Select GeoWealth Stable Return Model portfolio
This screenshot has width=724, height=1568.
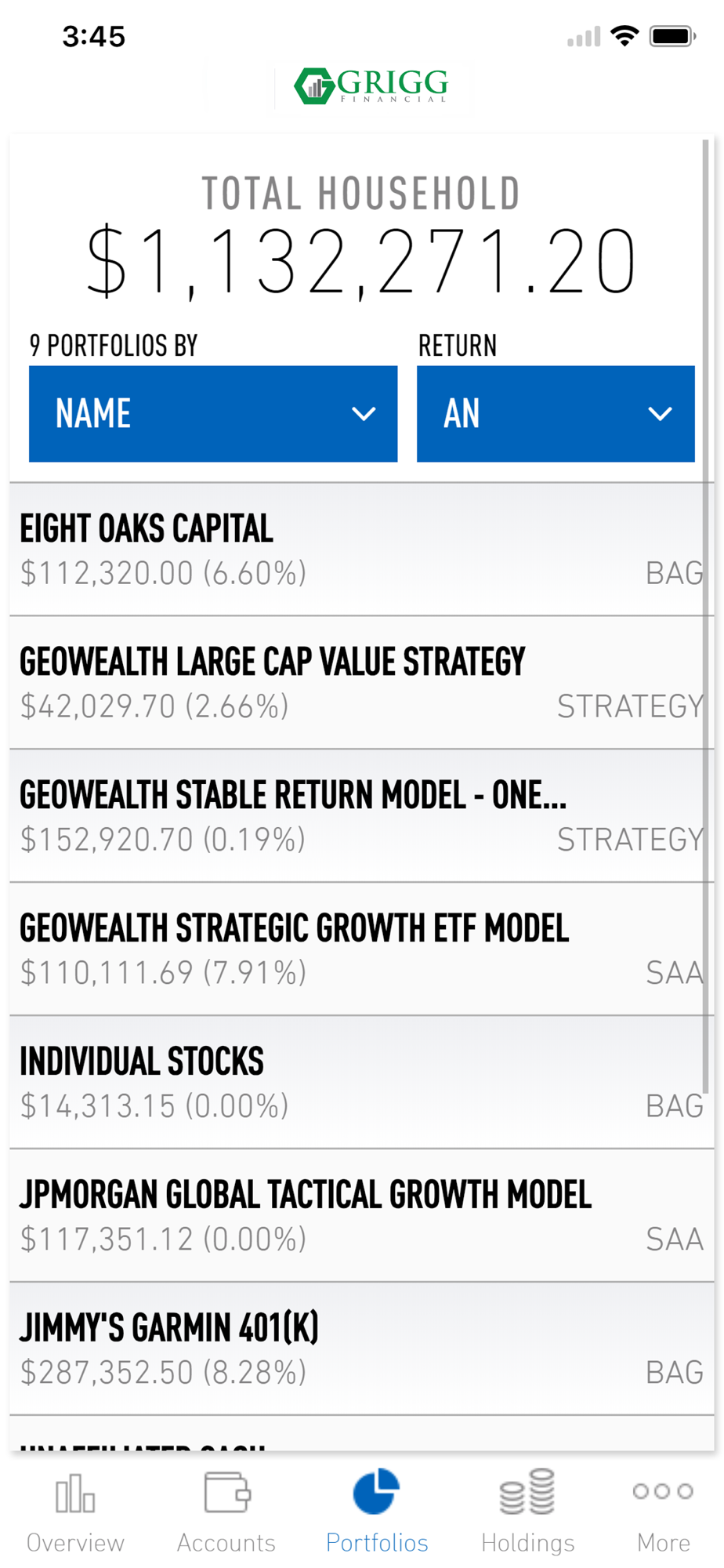[x=362, y=816]
